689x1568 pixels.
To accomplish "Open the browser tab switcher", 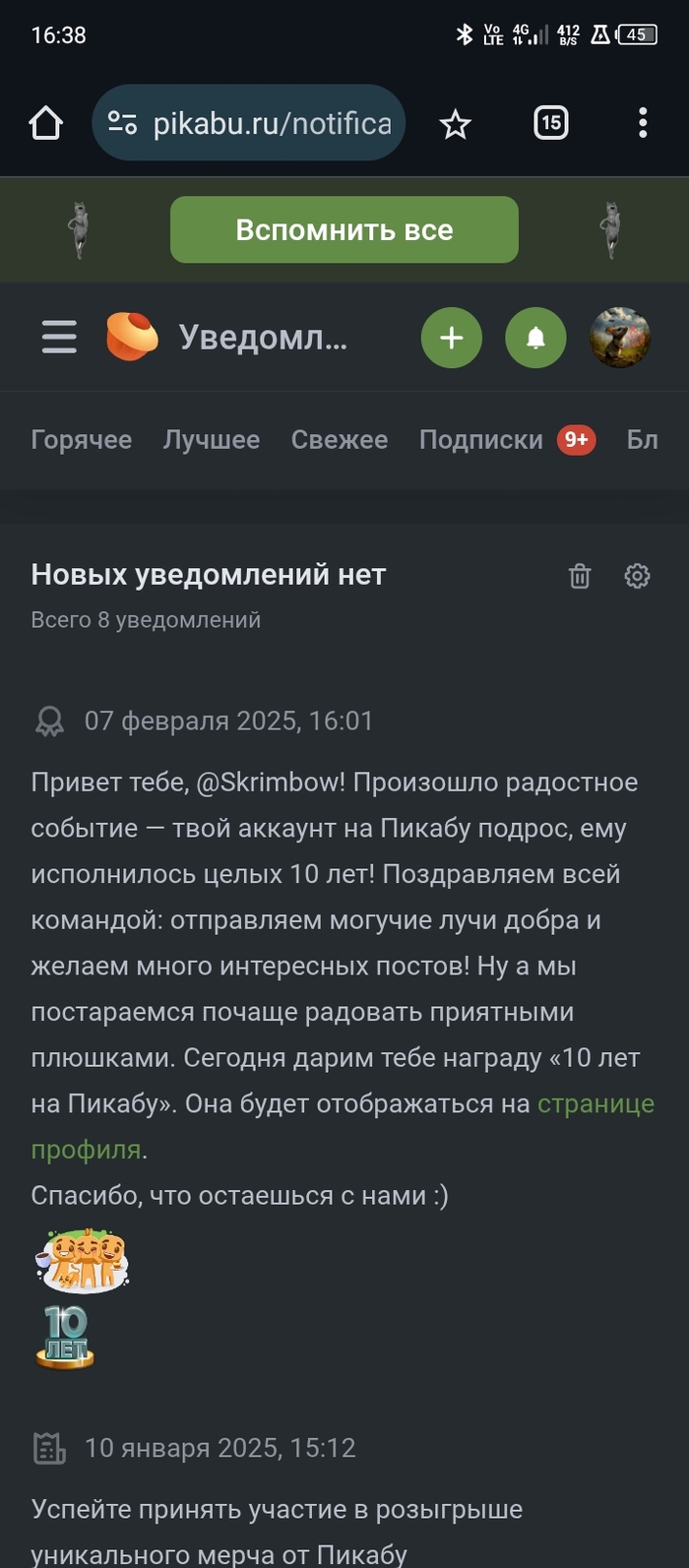I will click(x=550, y=123).
